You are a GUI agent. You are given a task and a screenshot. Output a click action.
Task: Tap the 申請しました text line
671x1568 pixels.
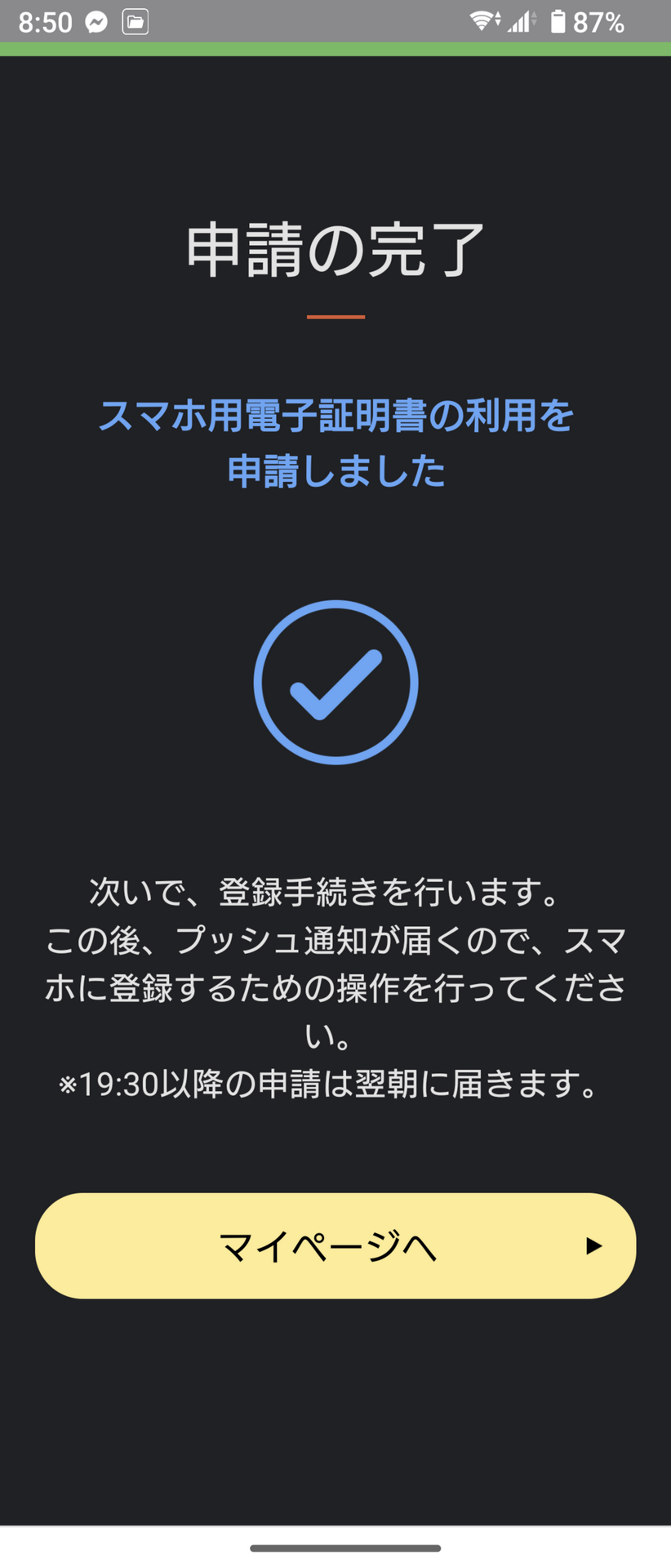(335, 470)
